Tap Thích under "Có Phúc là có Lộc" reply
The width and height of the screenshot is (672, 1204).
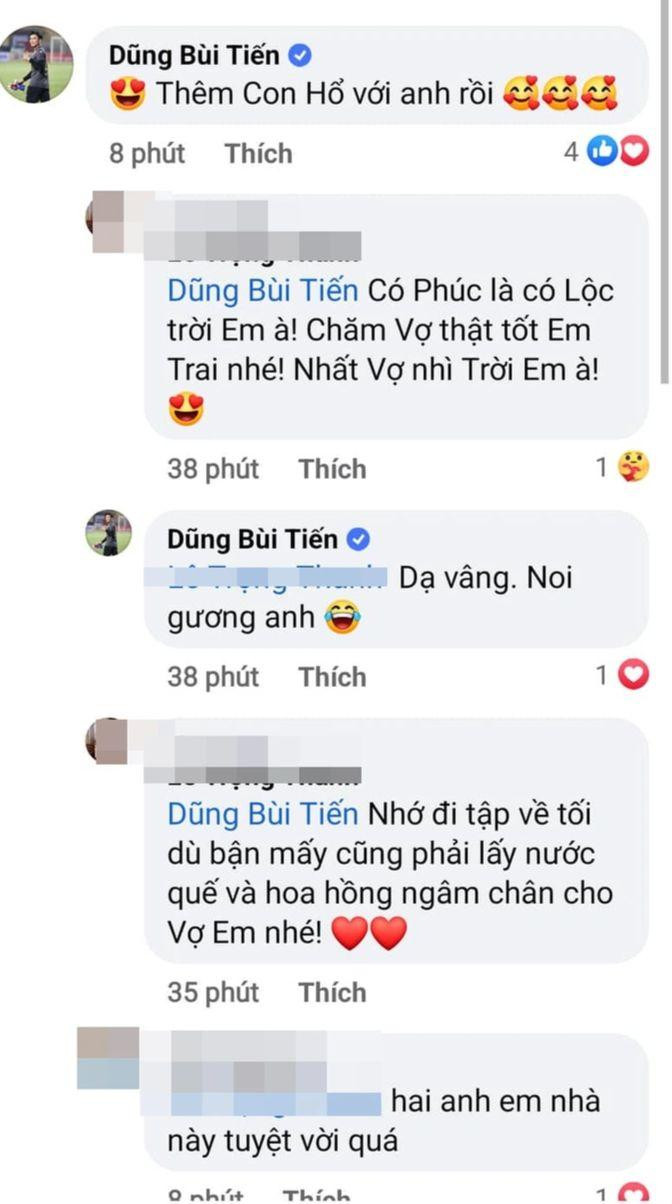[332, 468]
